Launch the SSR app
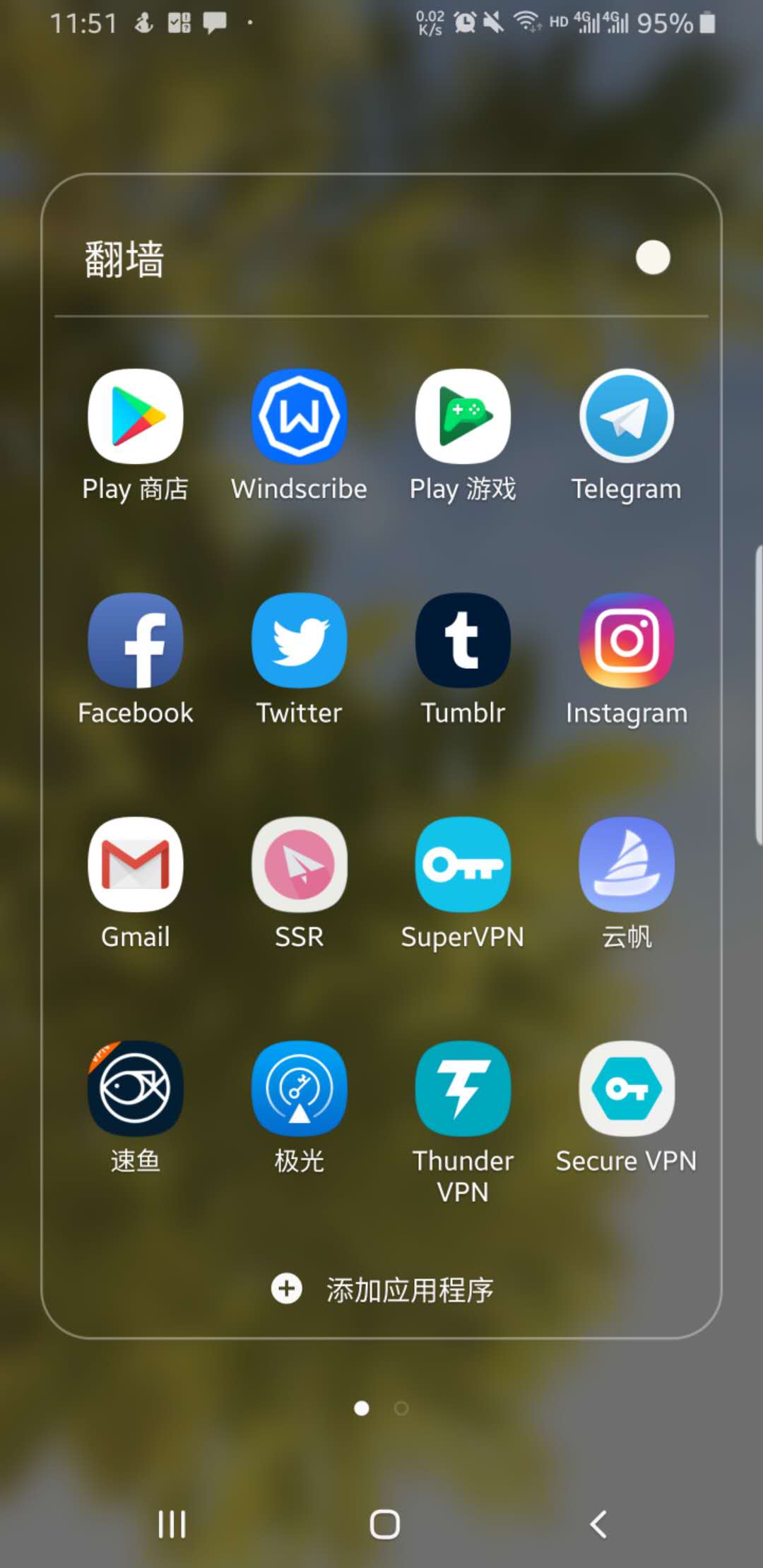 pos(299,865)
